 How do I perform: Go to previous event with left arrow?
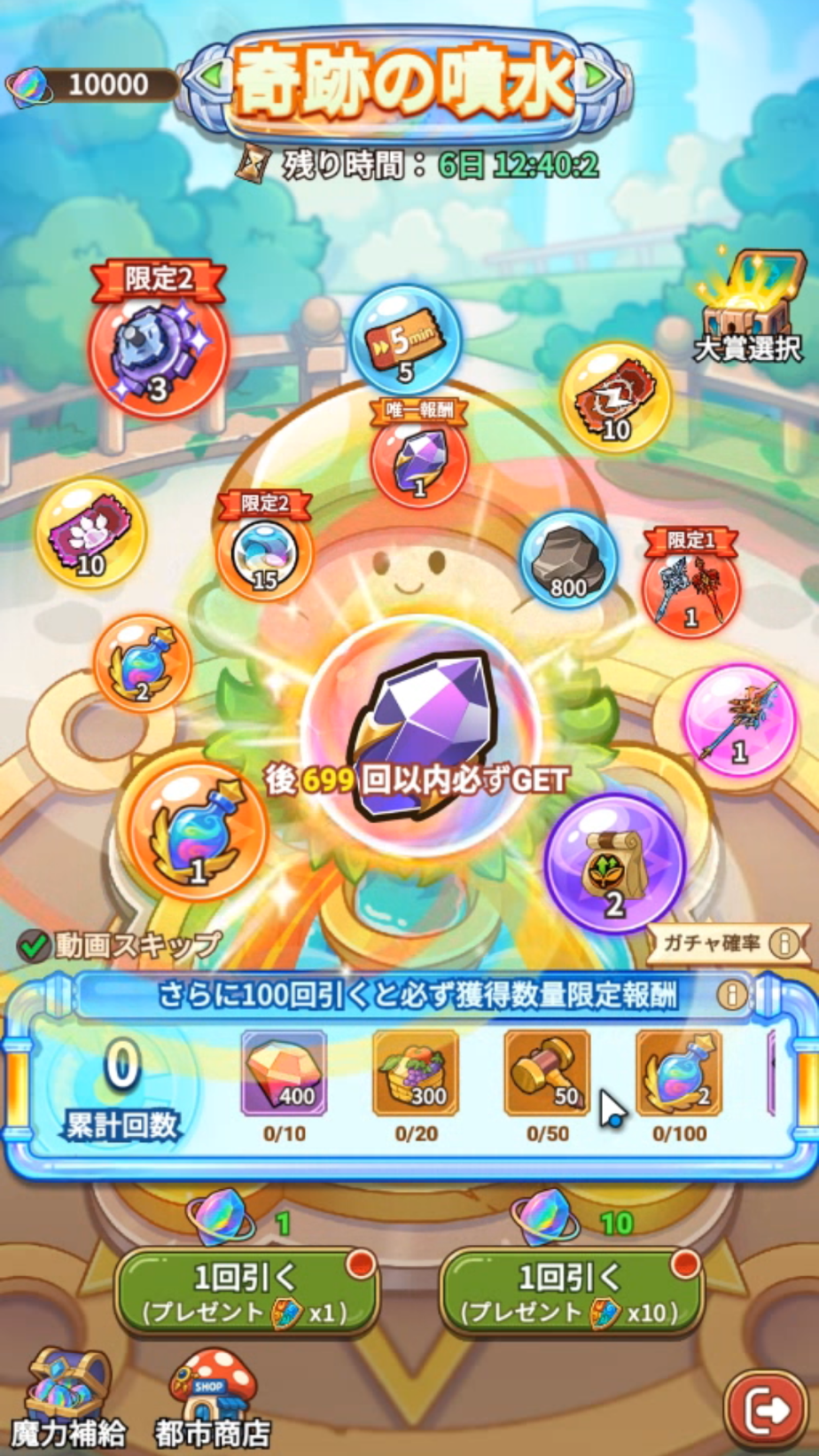207,78
